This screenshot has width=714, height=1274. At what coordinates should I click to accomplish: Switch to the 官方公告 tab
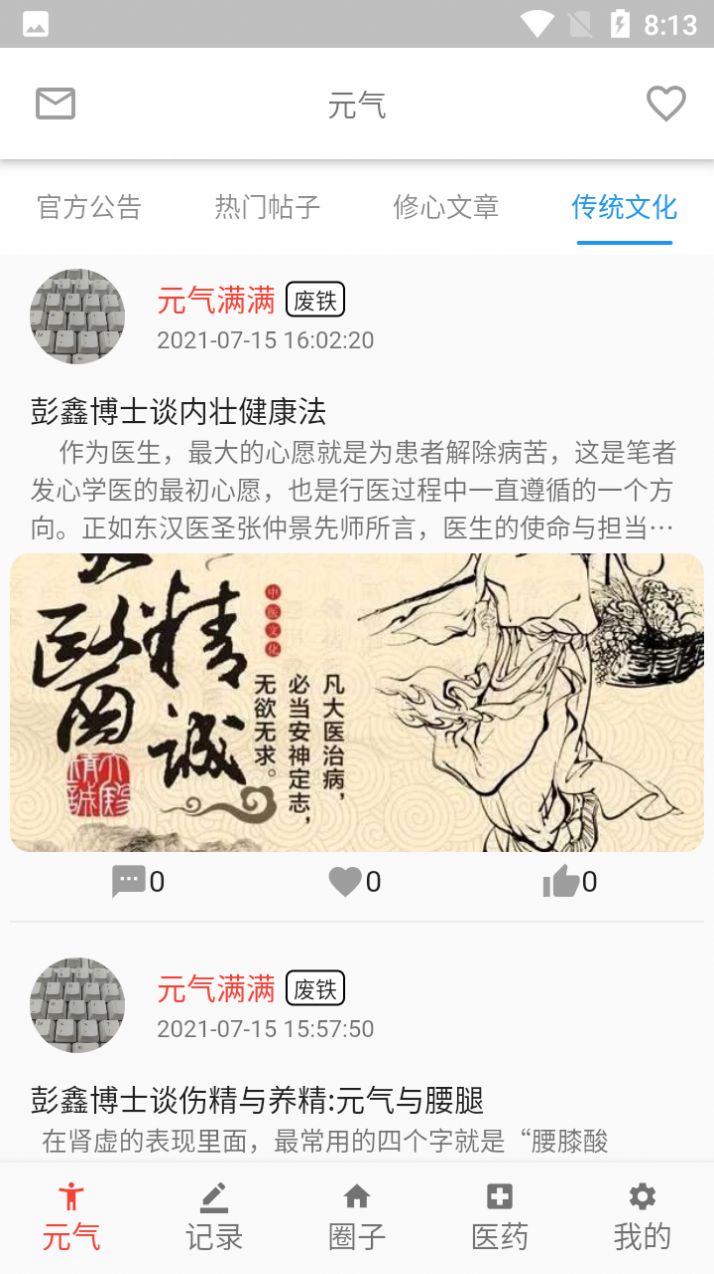click(89, 207)
